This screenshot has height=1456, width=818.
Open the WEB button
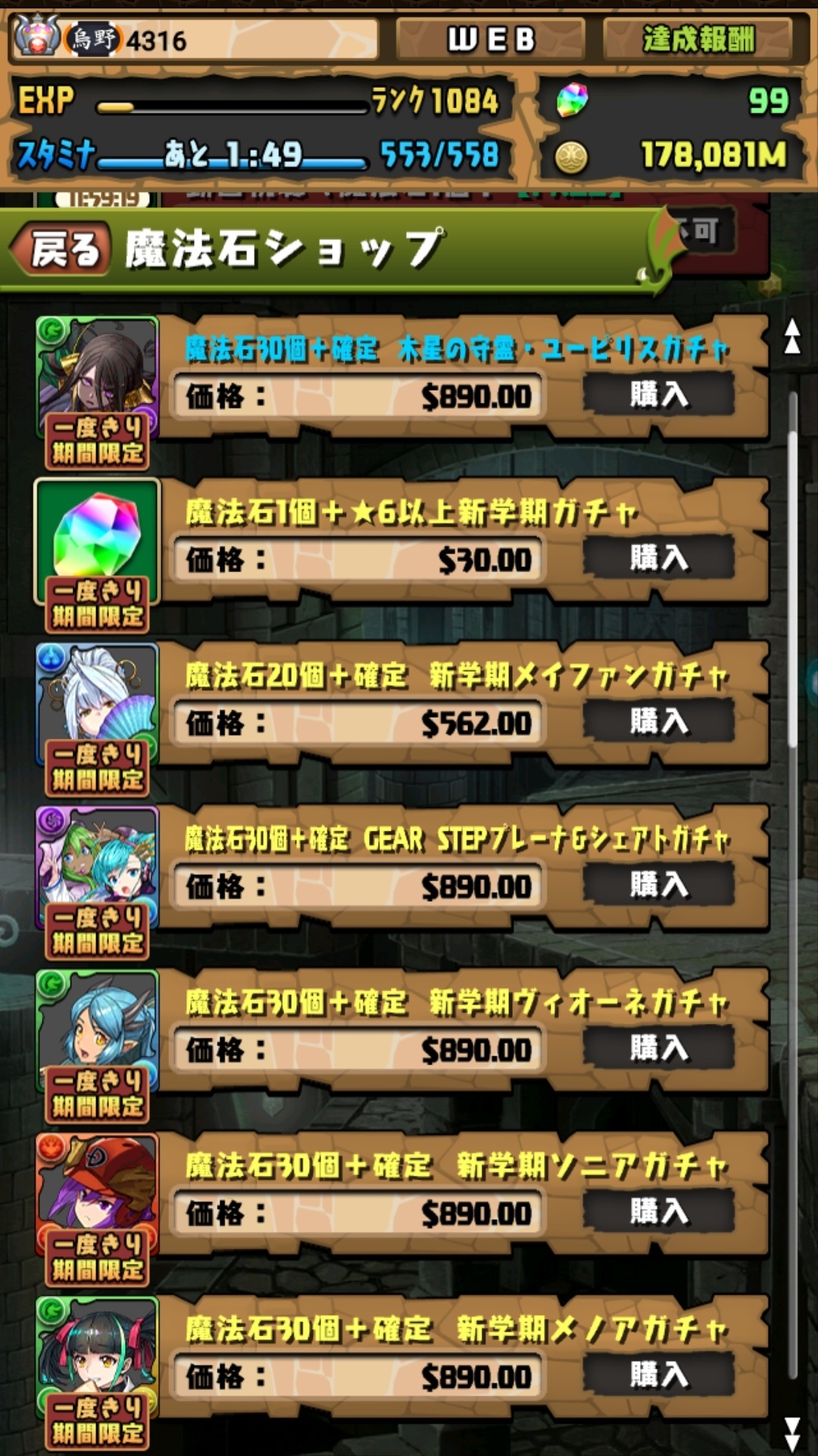click(491, 39)
